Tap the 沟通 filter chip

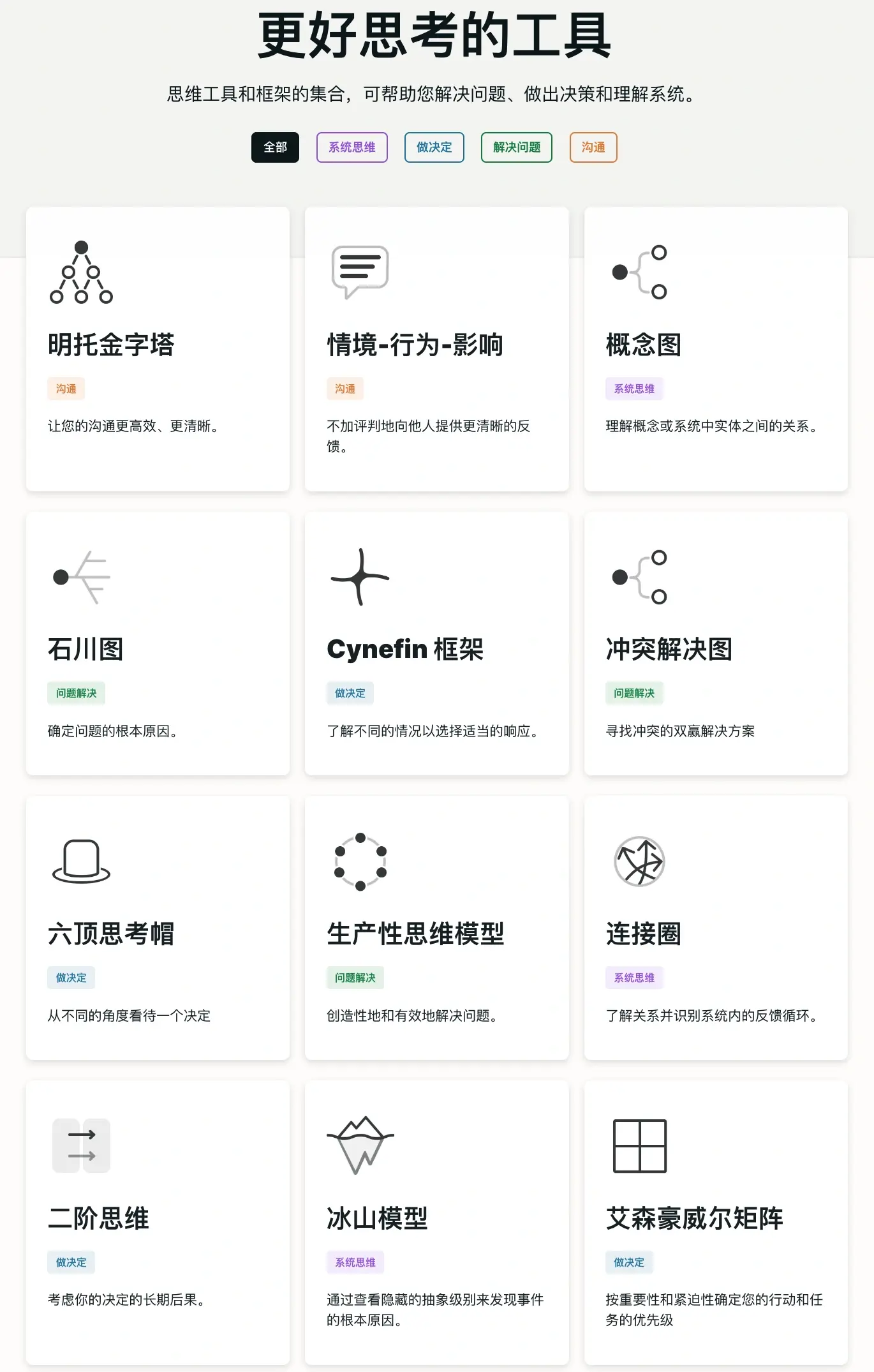pos(593,147)
